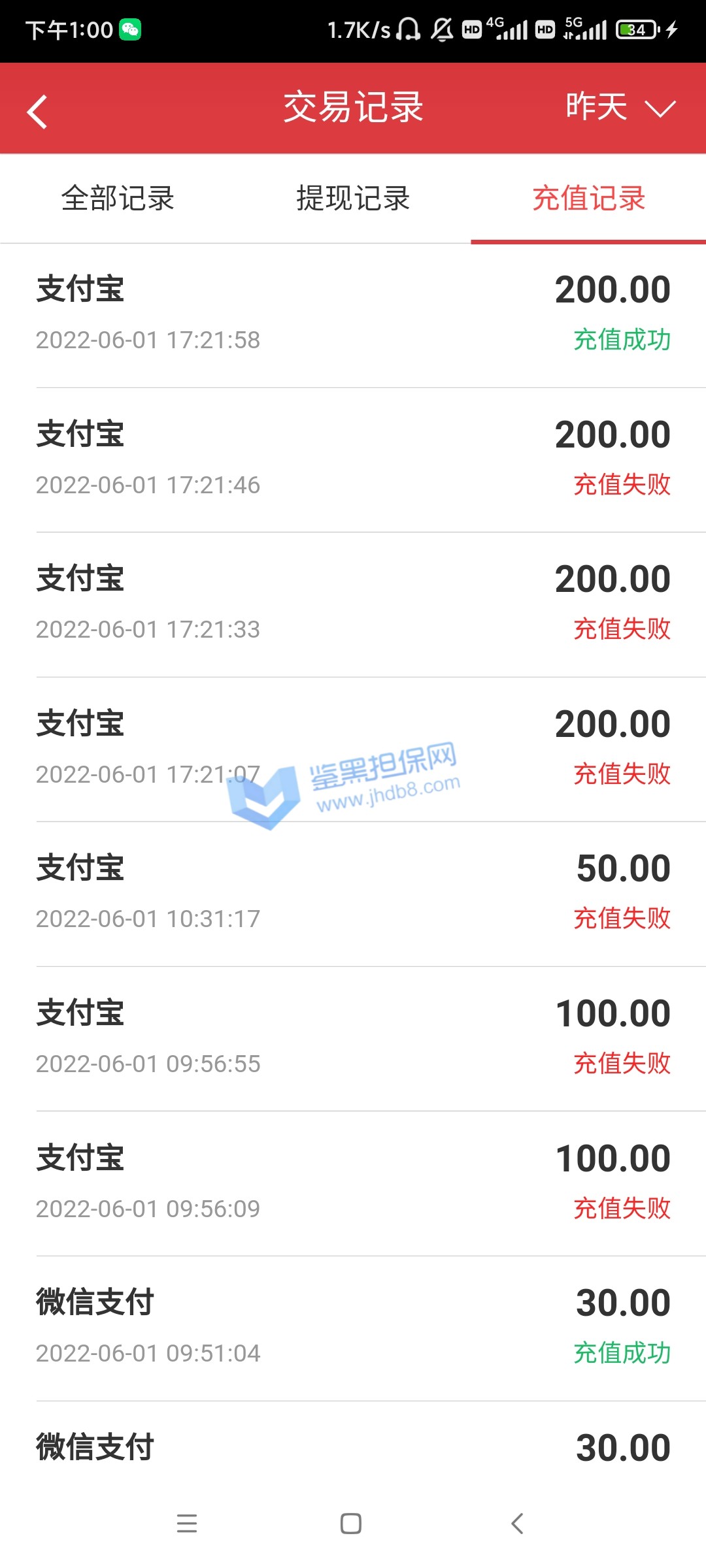Image resolution: width=706 pixels, height=1568 pixels.
Task: Tap the system home button
Action: 351,1524
